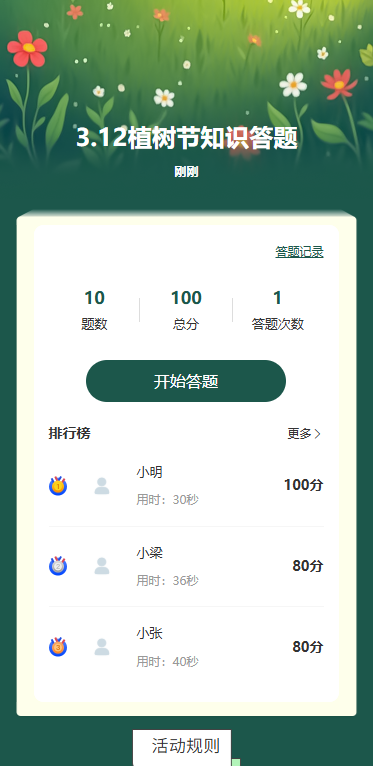View 更多 leaderboard rankings
Screen dimensions: 373x766
[304, 434]
